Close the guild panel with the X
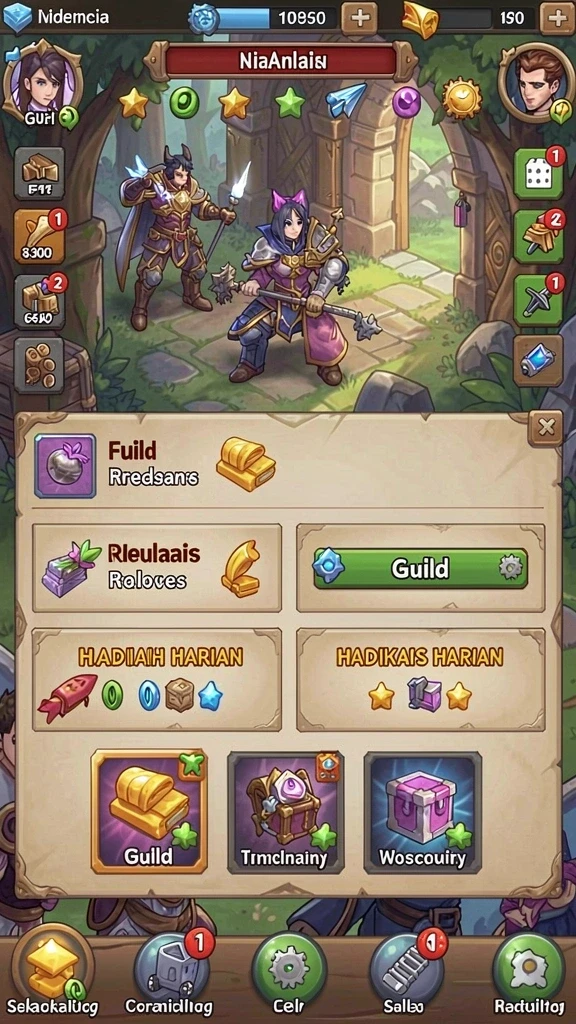The height and width of the screenshot is (1024, 576). point(545,428)
